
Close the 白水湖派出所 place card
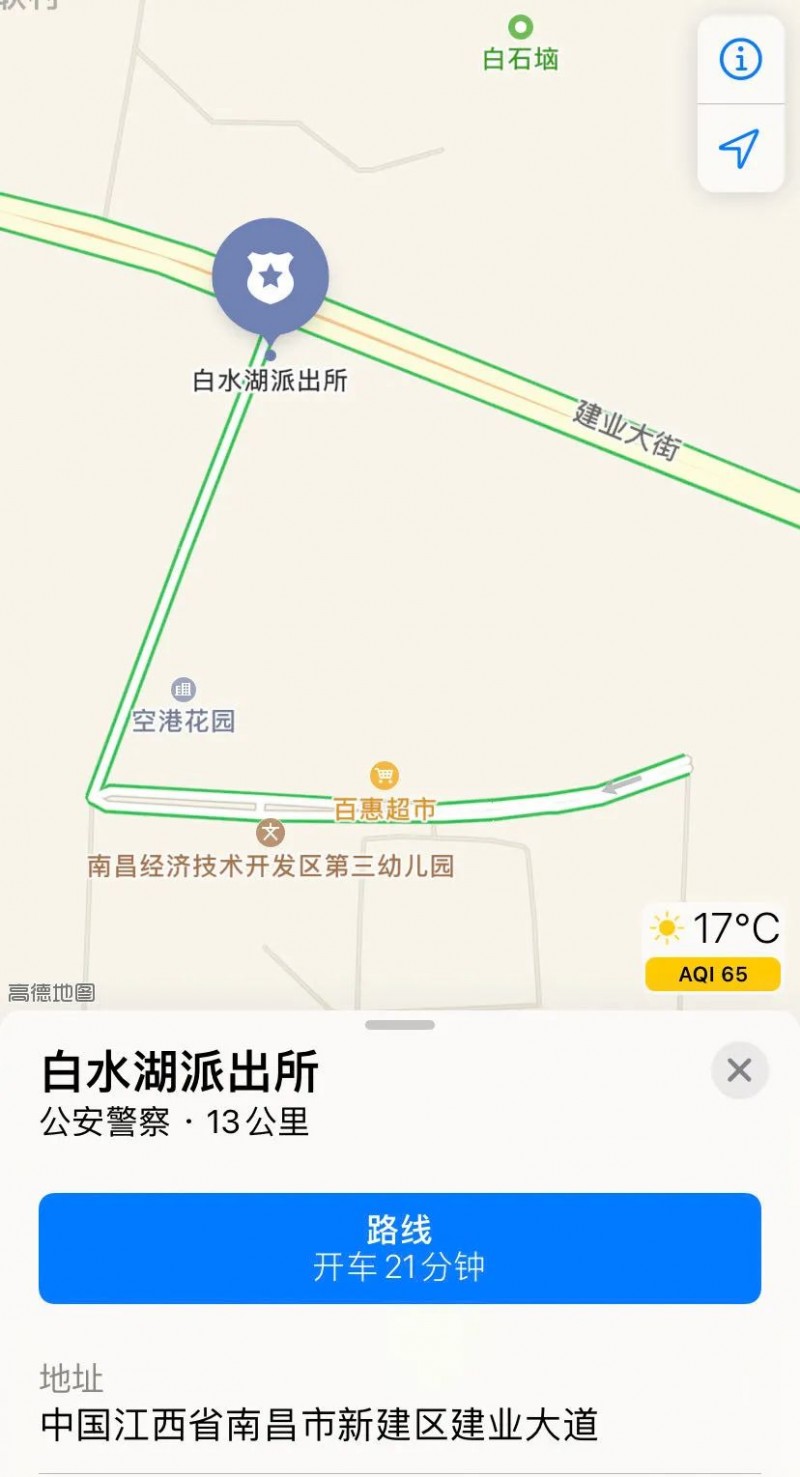(739, 1070)
